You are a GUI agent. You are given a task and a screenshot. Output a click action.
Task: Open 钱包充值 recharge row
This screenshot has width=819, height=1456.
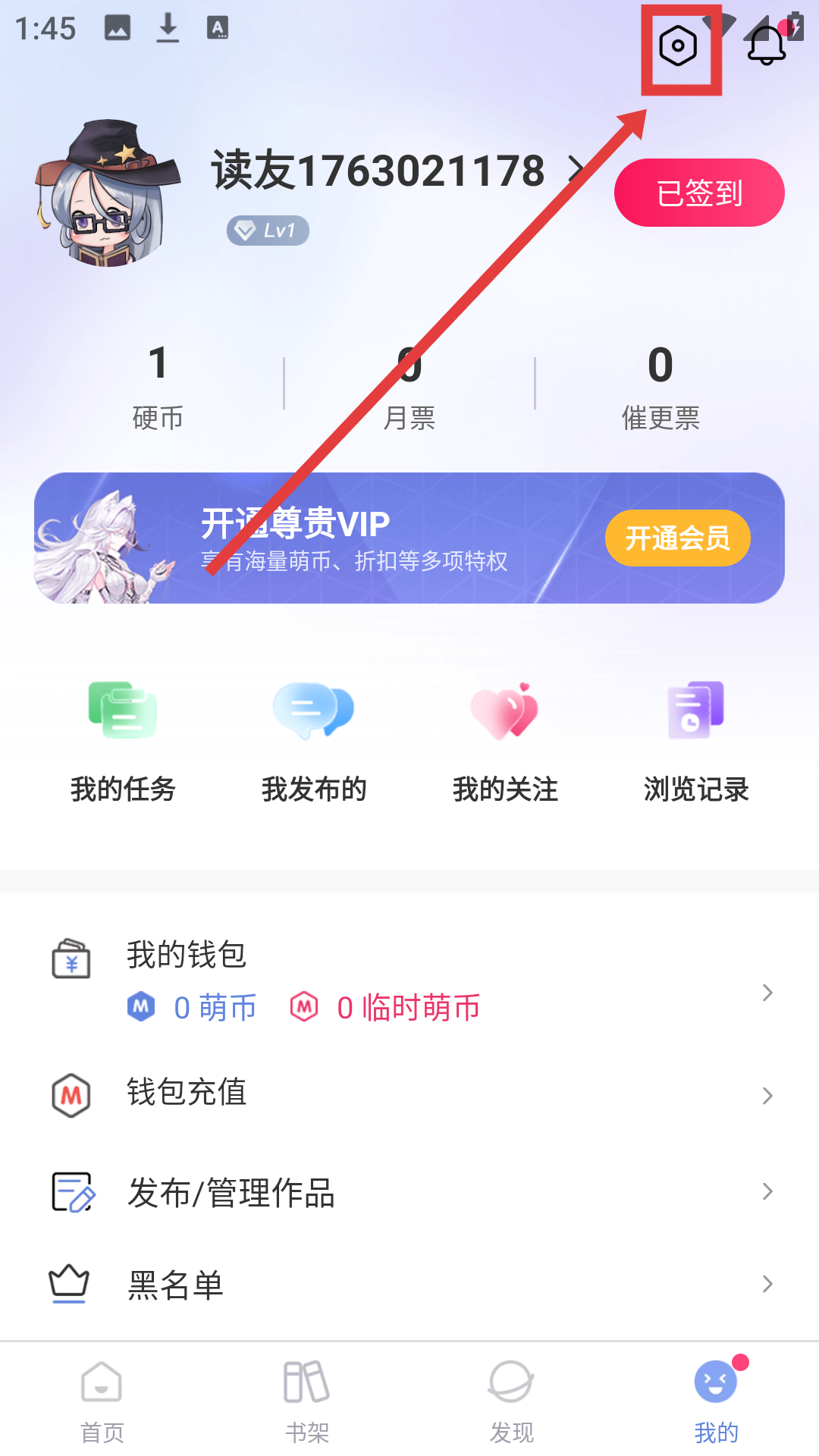point(409,1094)
